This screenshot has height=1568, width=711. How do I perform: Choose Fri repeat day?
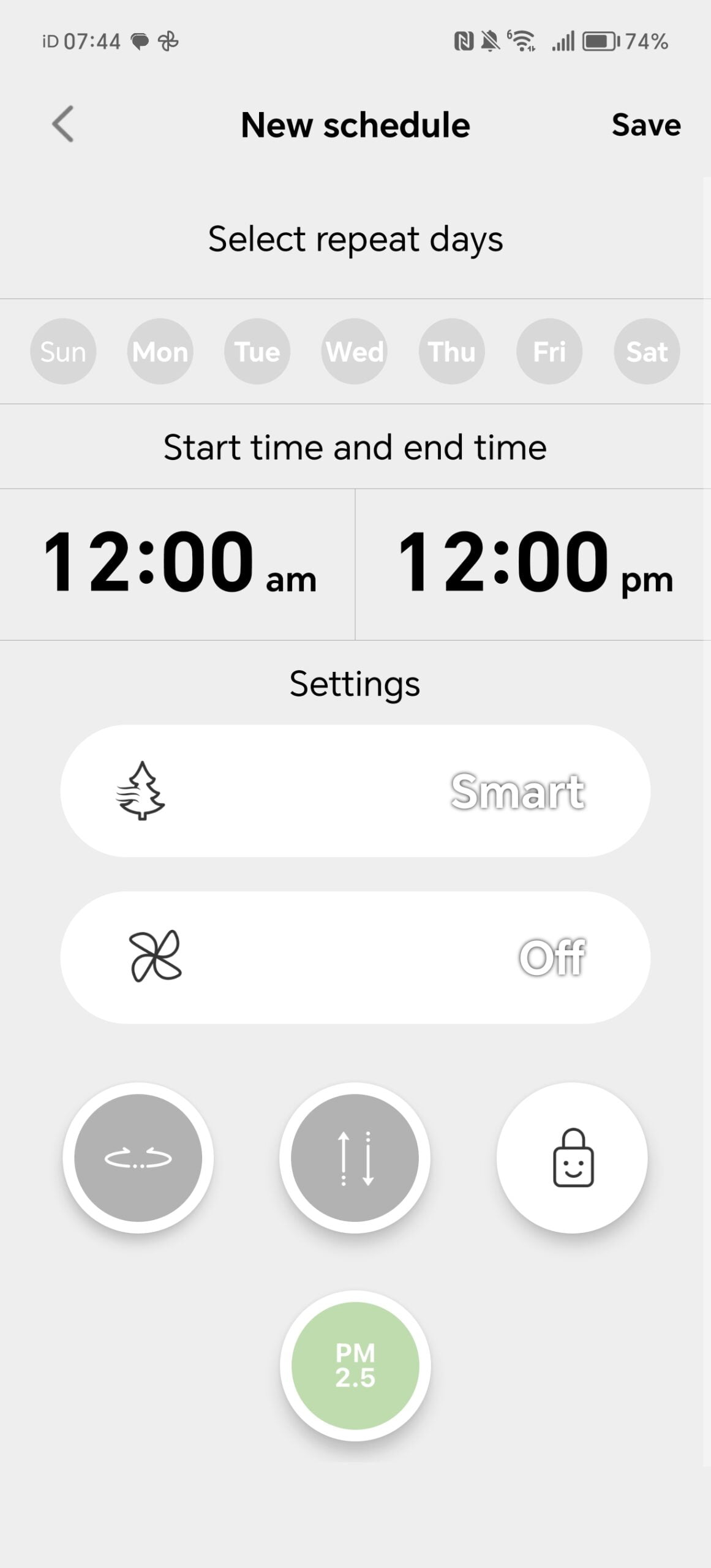[549, 352]
